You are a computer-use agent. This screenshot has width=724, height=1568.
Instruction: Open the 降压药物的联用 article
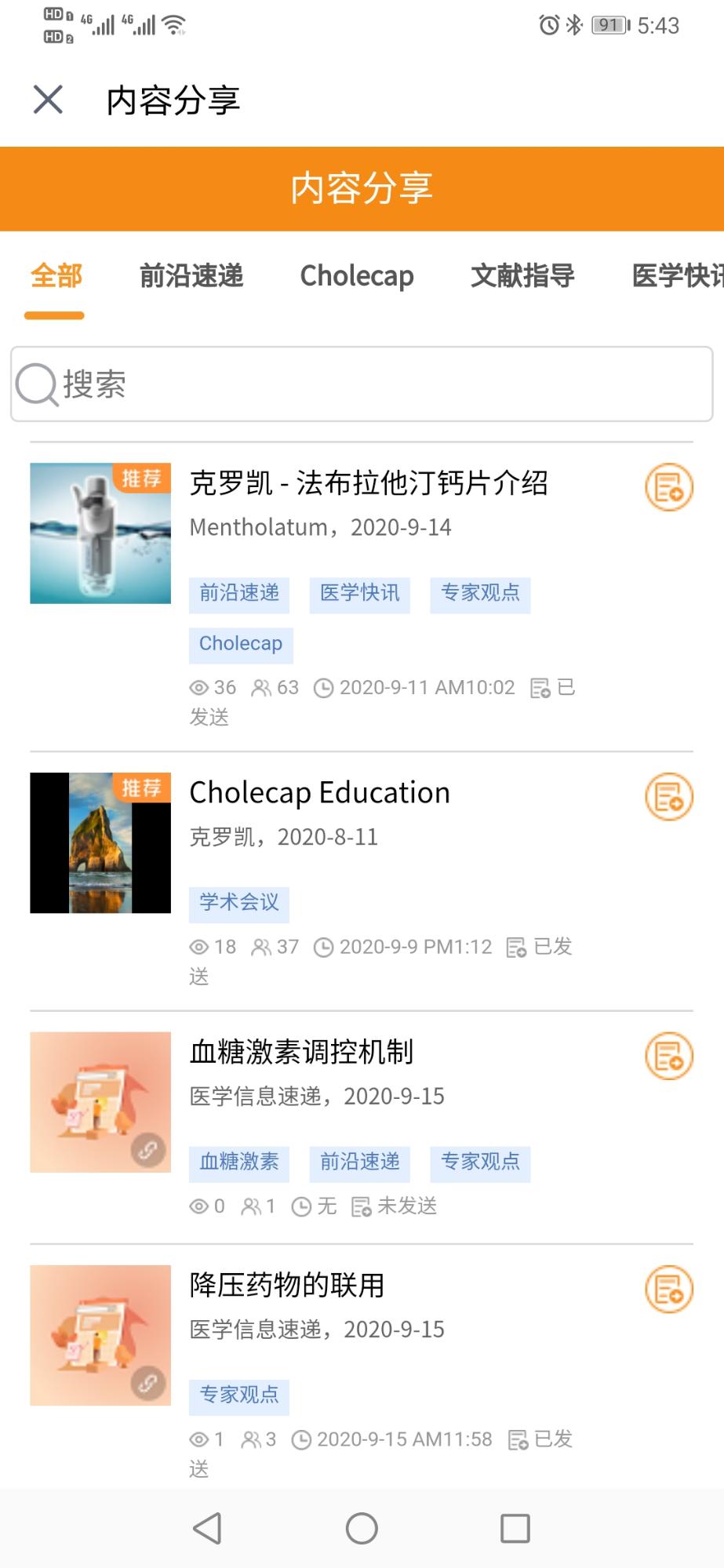pyautogui.click(x=287, y=1285)
